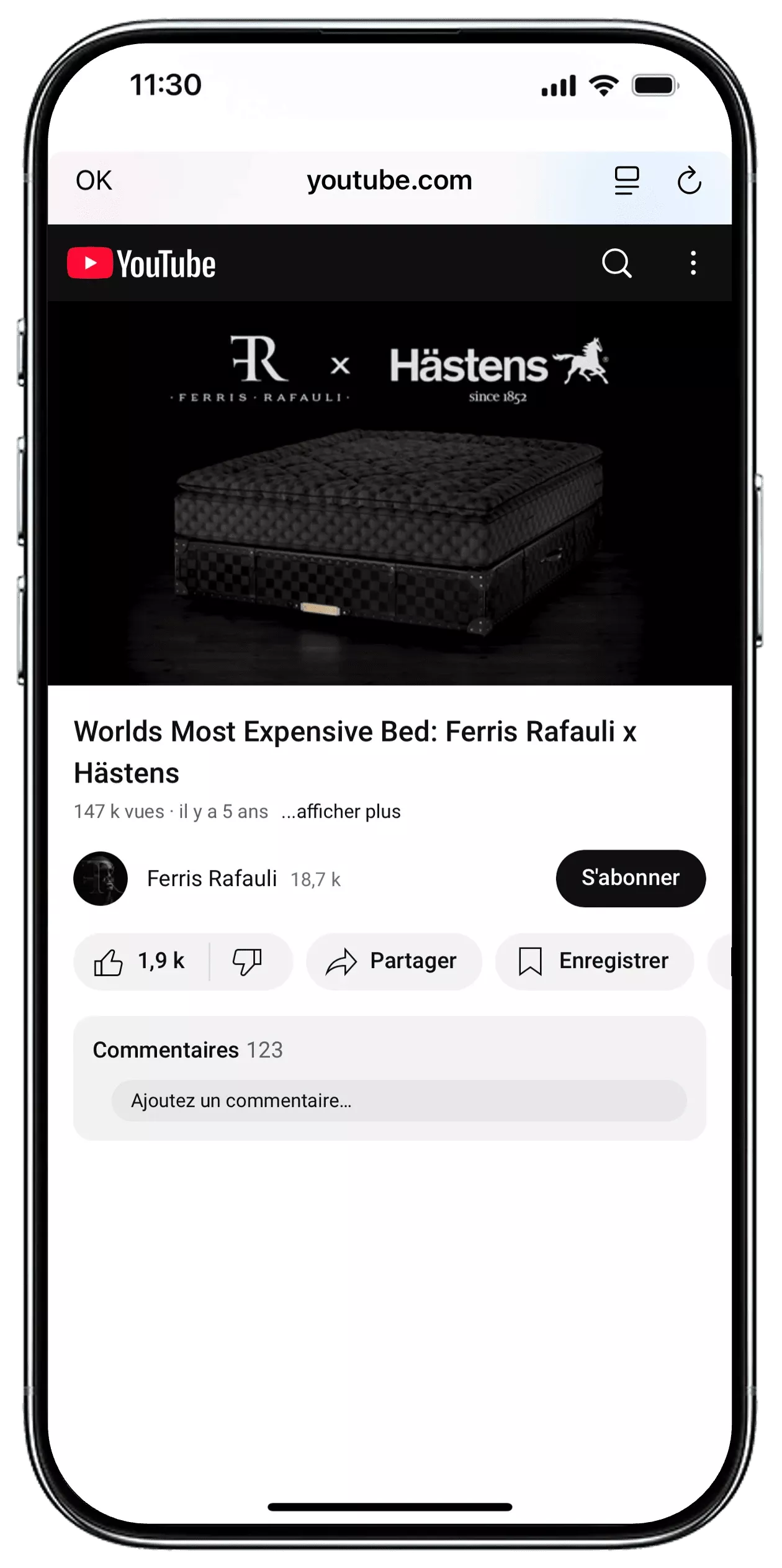Share the video via Partager
This screenshot has width=782, height=1568.
393,961
